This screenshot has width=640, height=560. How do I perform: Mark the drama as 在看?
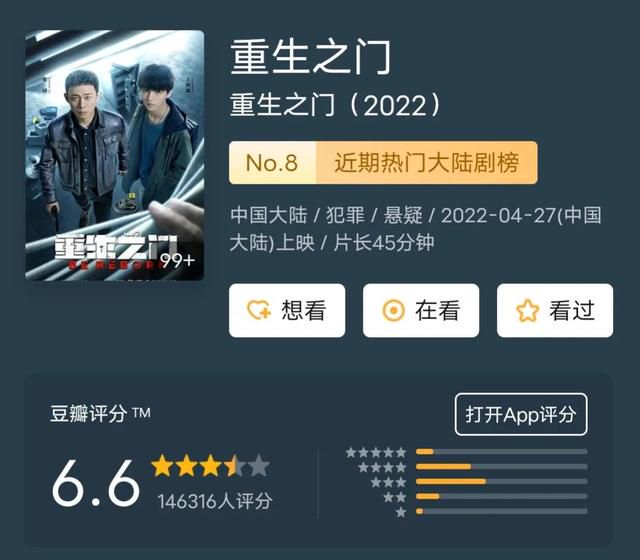pyautogui.click(x=420, y=310)
